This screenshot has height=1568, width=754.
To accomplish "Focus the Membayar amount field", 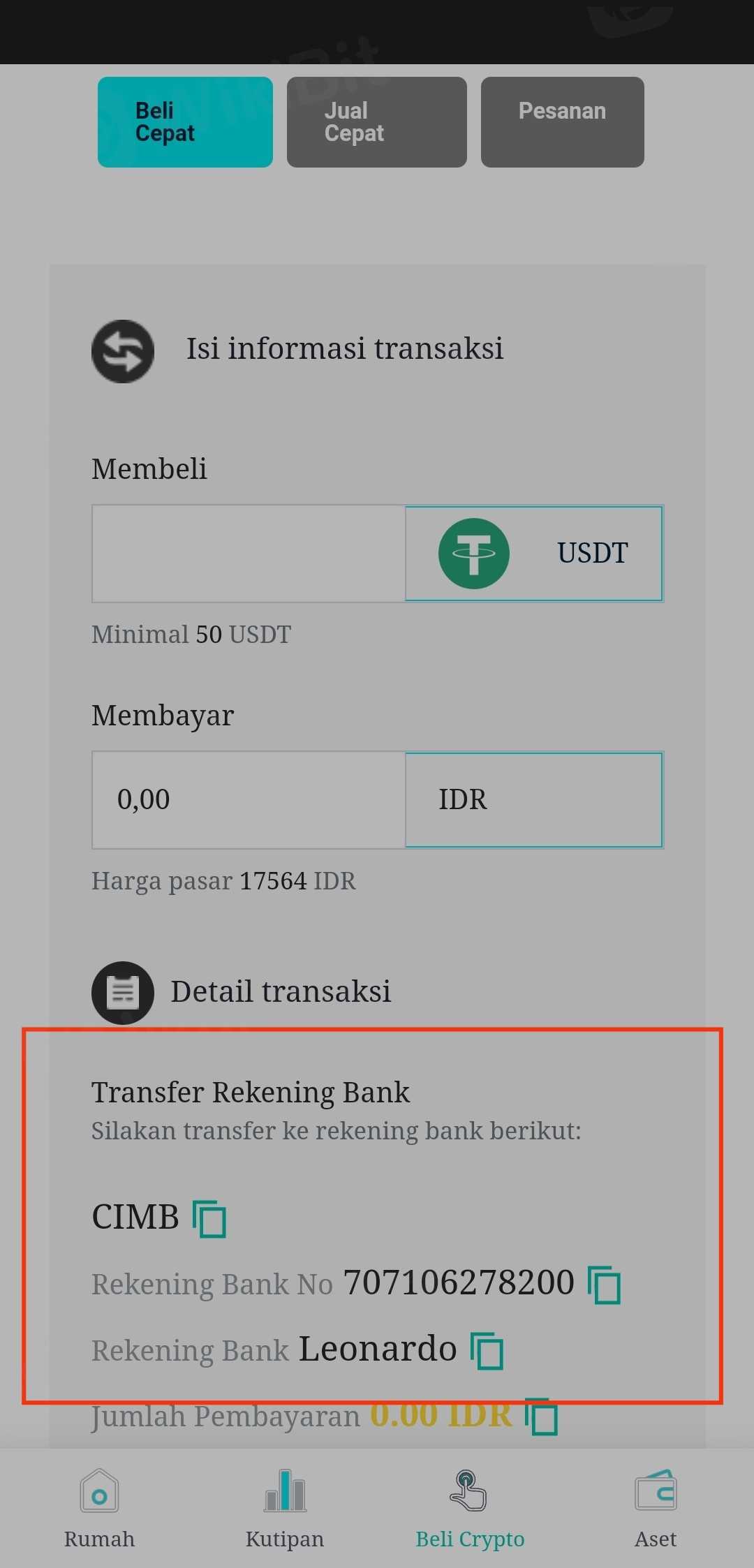I will click(249, 800).
